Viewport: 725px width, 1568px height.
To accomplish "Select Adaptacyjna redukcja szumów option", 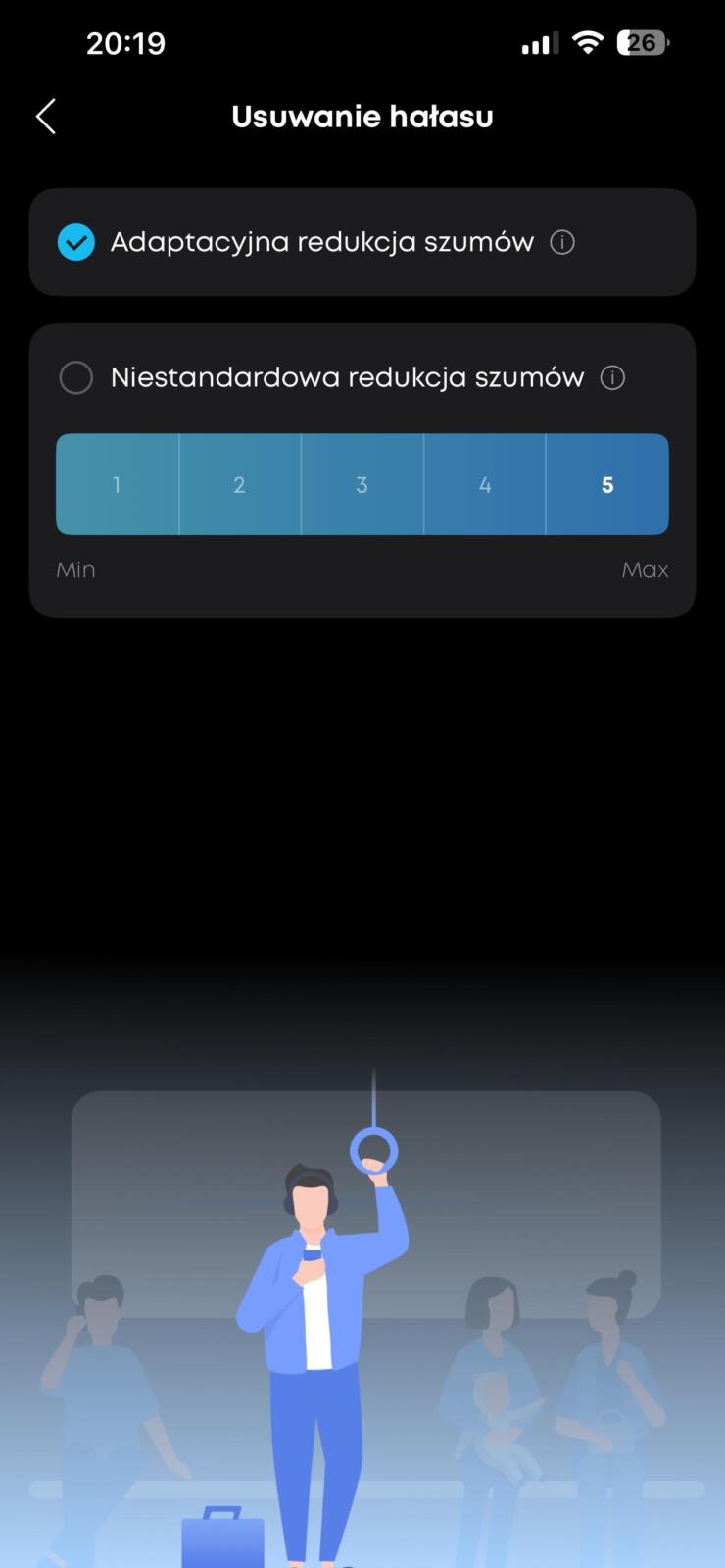I will (76, 242).
